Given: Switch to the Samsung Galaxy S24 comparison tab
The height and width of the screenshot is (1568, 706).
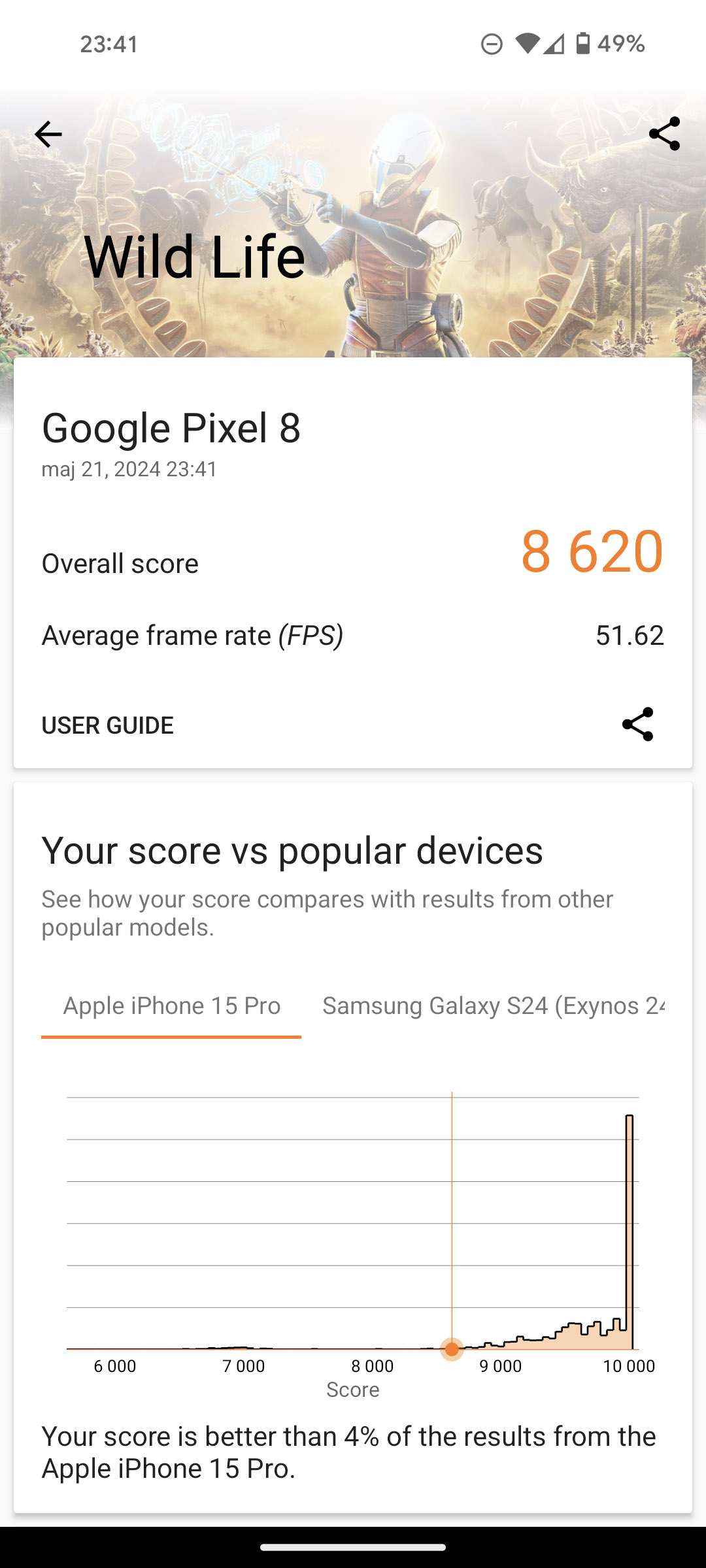Looking at the screenshot, I should [493, 1005].
